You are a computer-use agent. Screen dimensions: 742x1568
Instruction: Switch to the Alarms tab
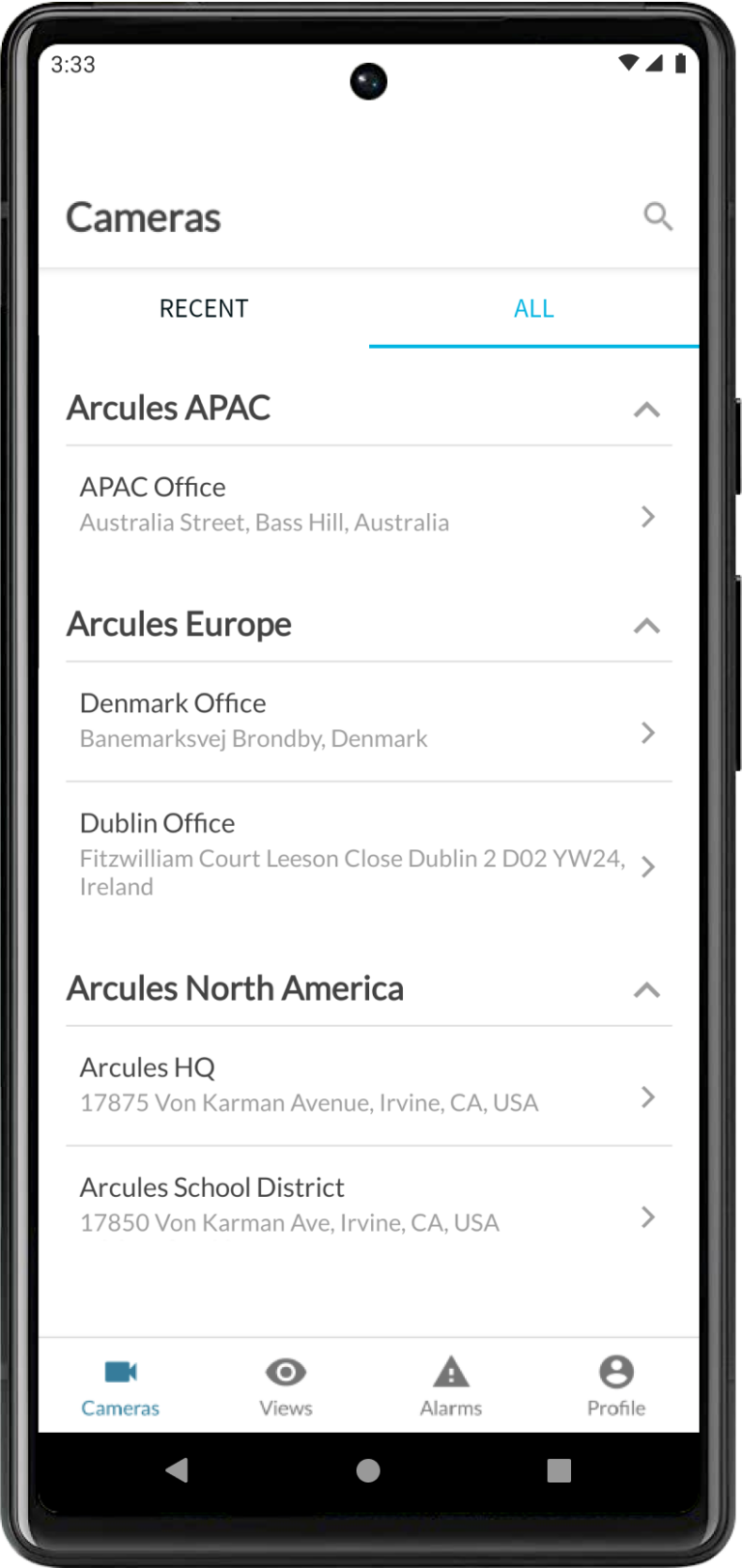[451, 1386]
